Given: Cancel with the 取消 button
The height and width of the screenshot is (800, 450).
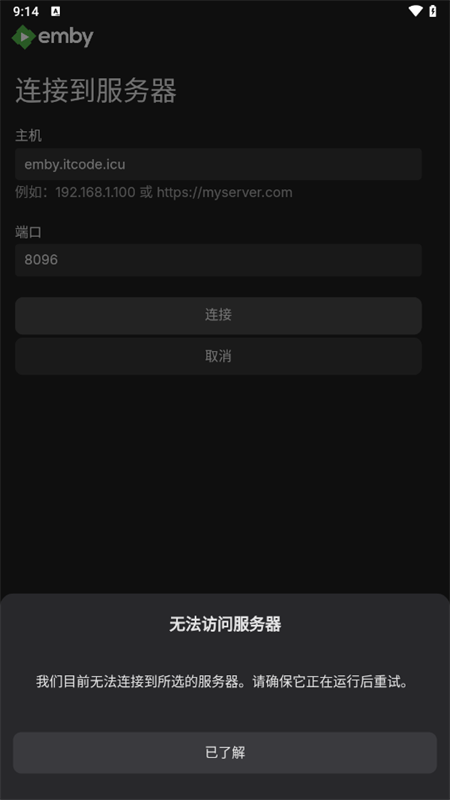Looking at the screenshot, I should pos(218,356).
